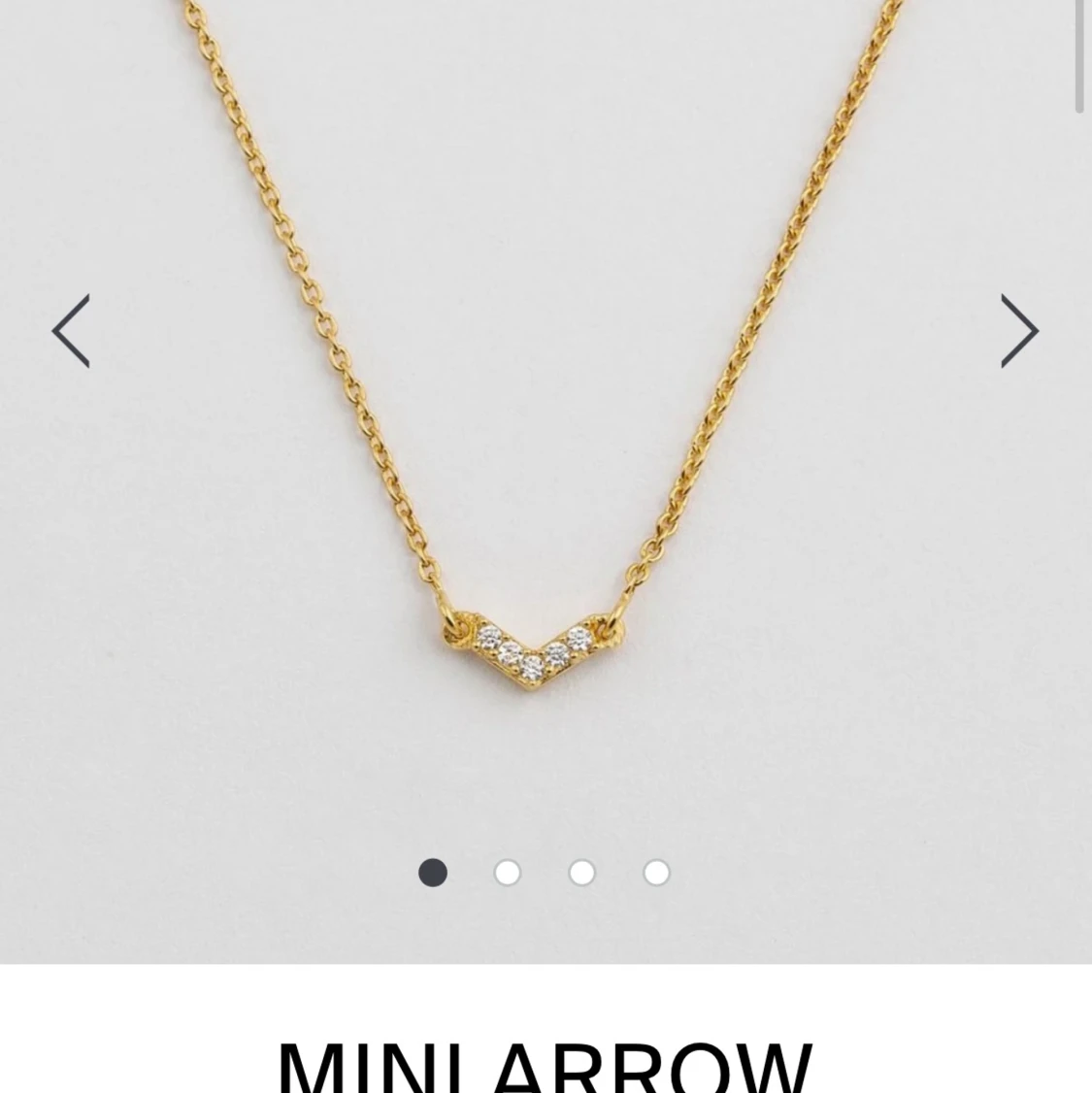
Task: Click an inactive white pagination indicator
Action: [x=507, y=872]
